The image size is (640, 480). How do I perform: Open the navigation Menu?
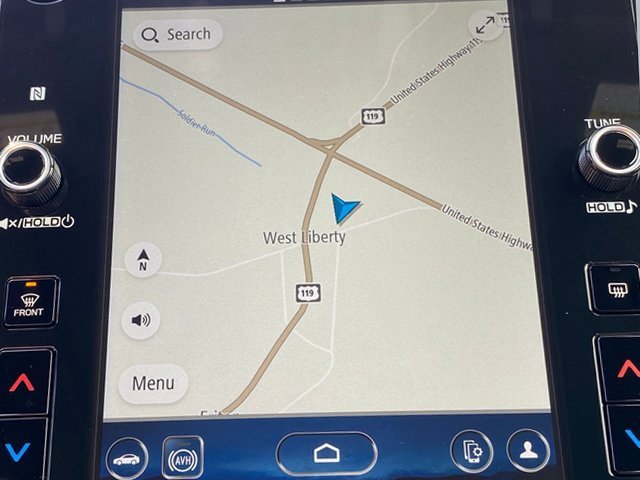[x=153, y=383]
